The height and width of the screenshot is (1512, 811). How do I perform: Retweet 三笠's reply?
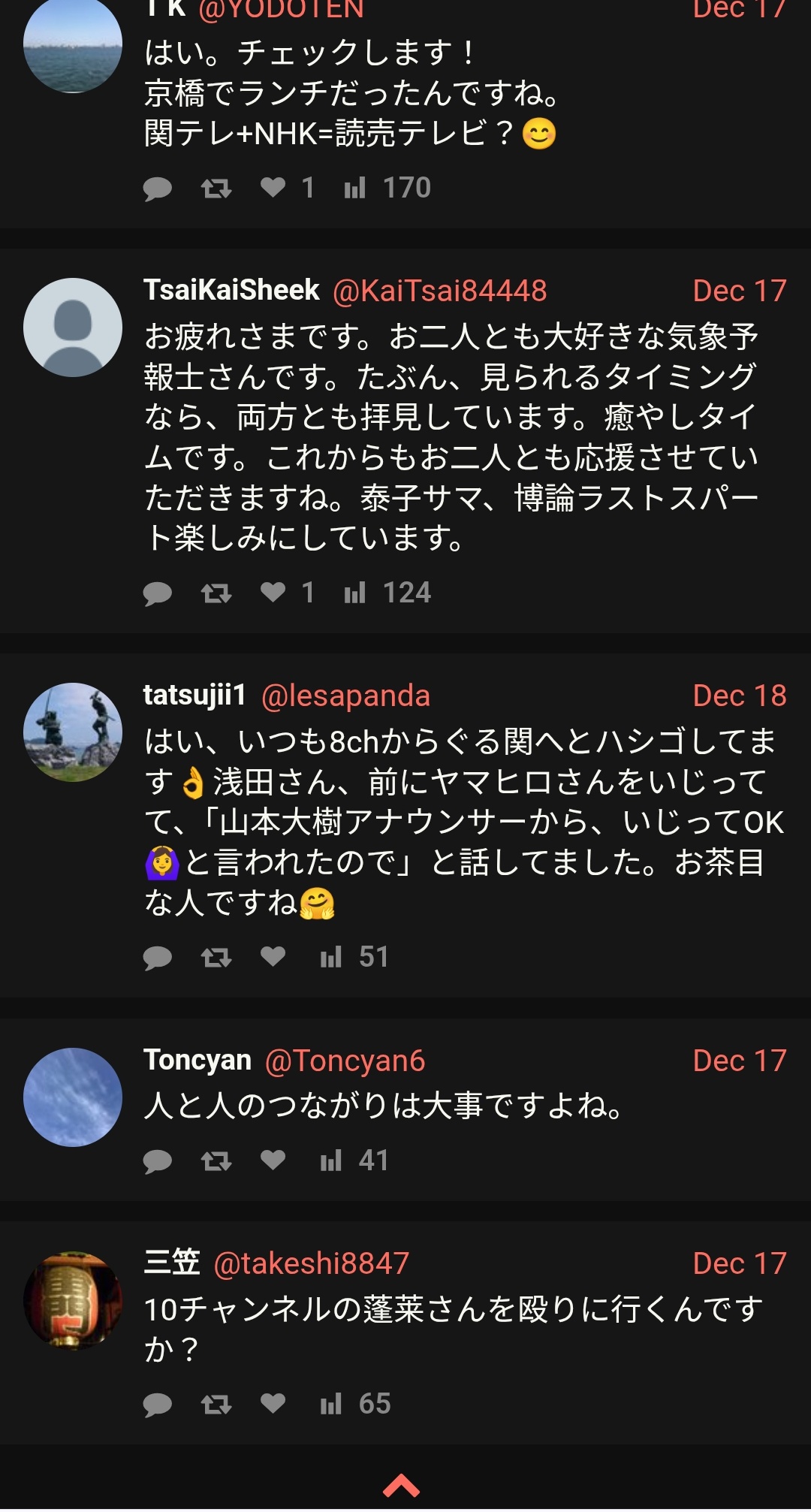point(216,1404)
